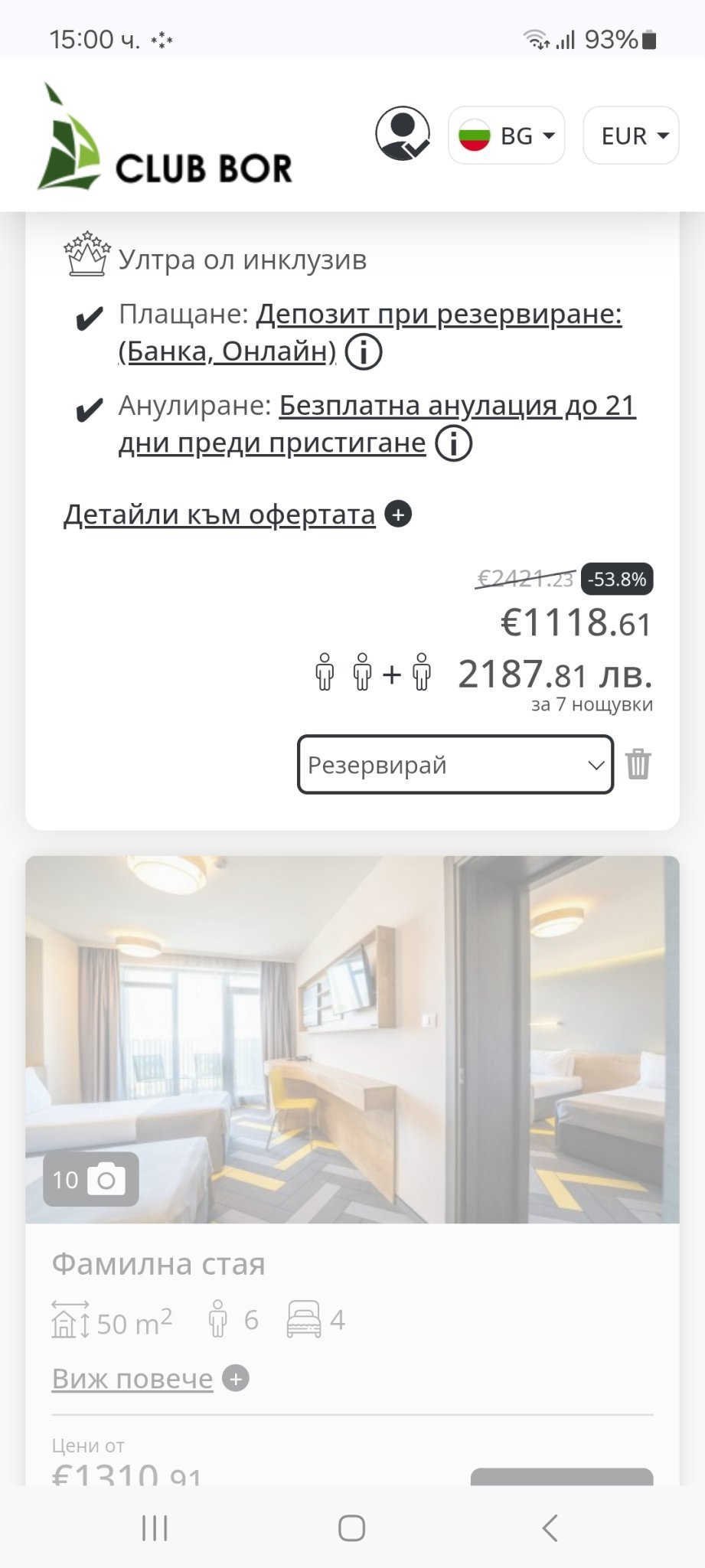Open the user account icon
This screenshot has height=1568, width=705.
(x=402, y=134)
